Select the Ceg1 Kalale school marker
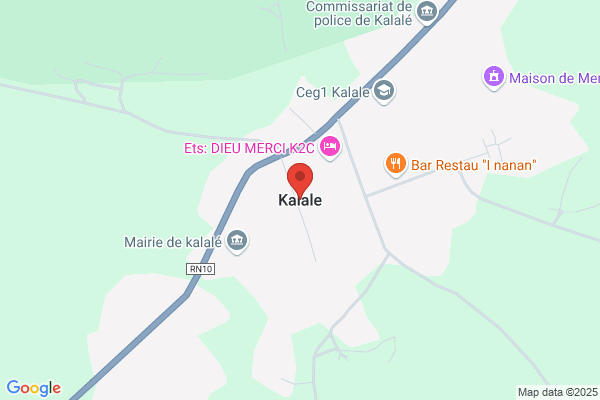Image resolution: width=600 pixels, height=400 pixels. click(x=384, y=91)
